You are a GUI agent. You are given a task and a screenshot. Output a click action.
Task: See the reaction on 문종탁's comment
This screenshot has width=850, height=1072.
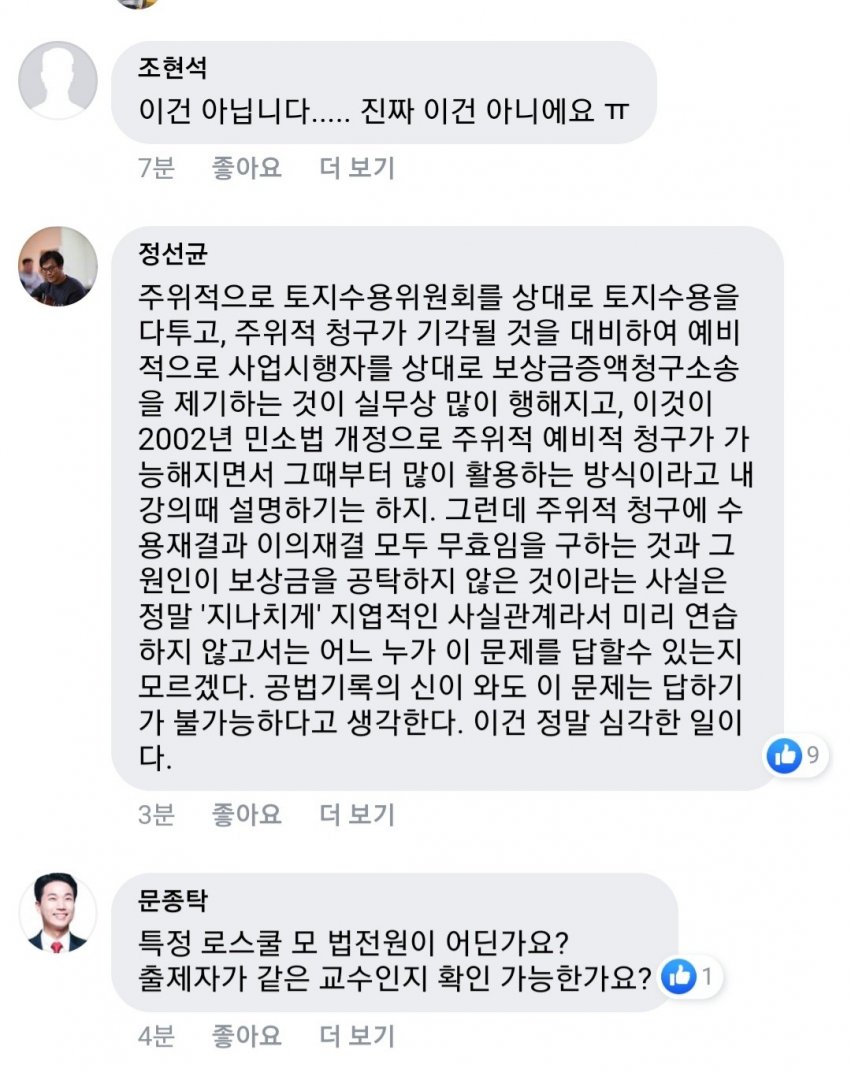tap(691, 976)
